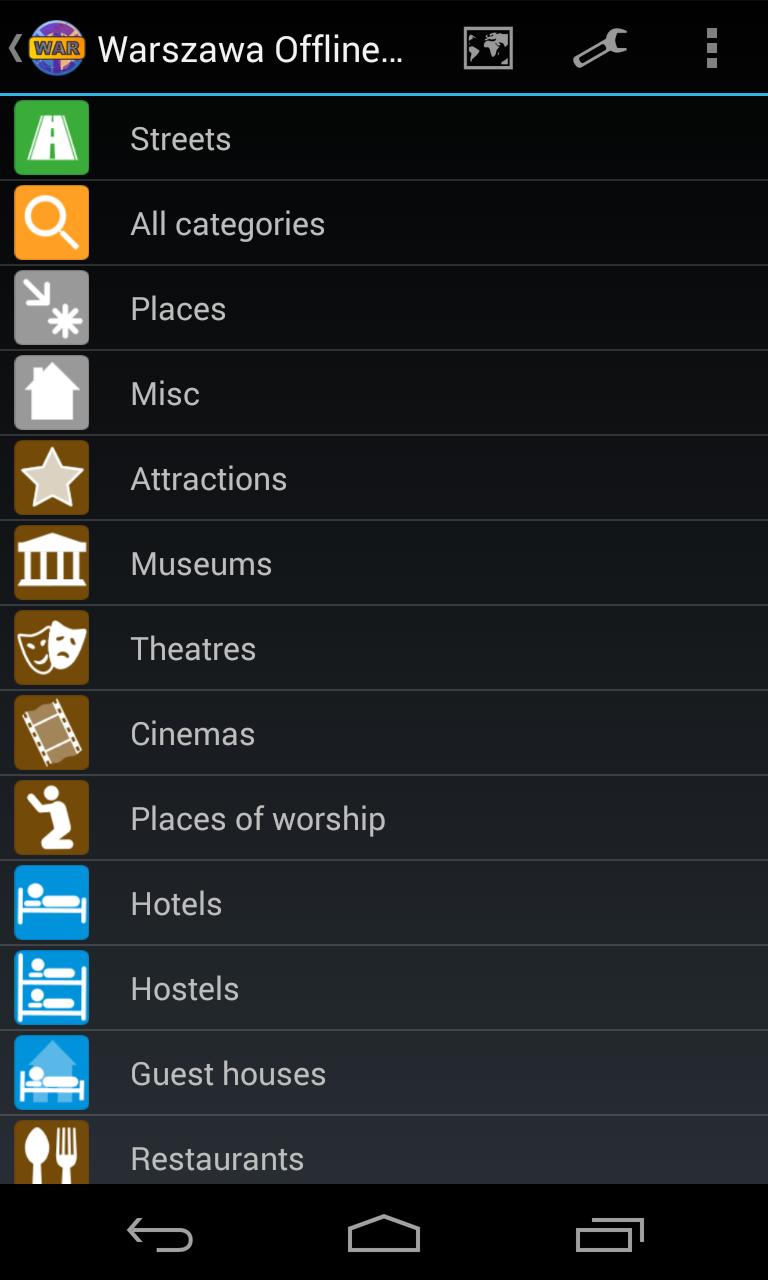Select All categories
The image size is (768, 1280).
click(x=384, y=223)
